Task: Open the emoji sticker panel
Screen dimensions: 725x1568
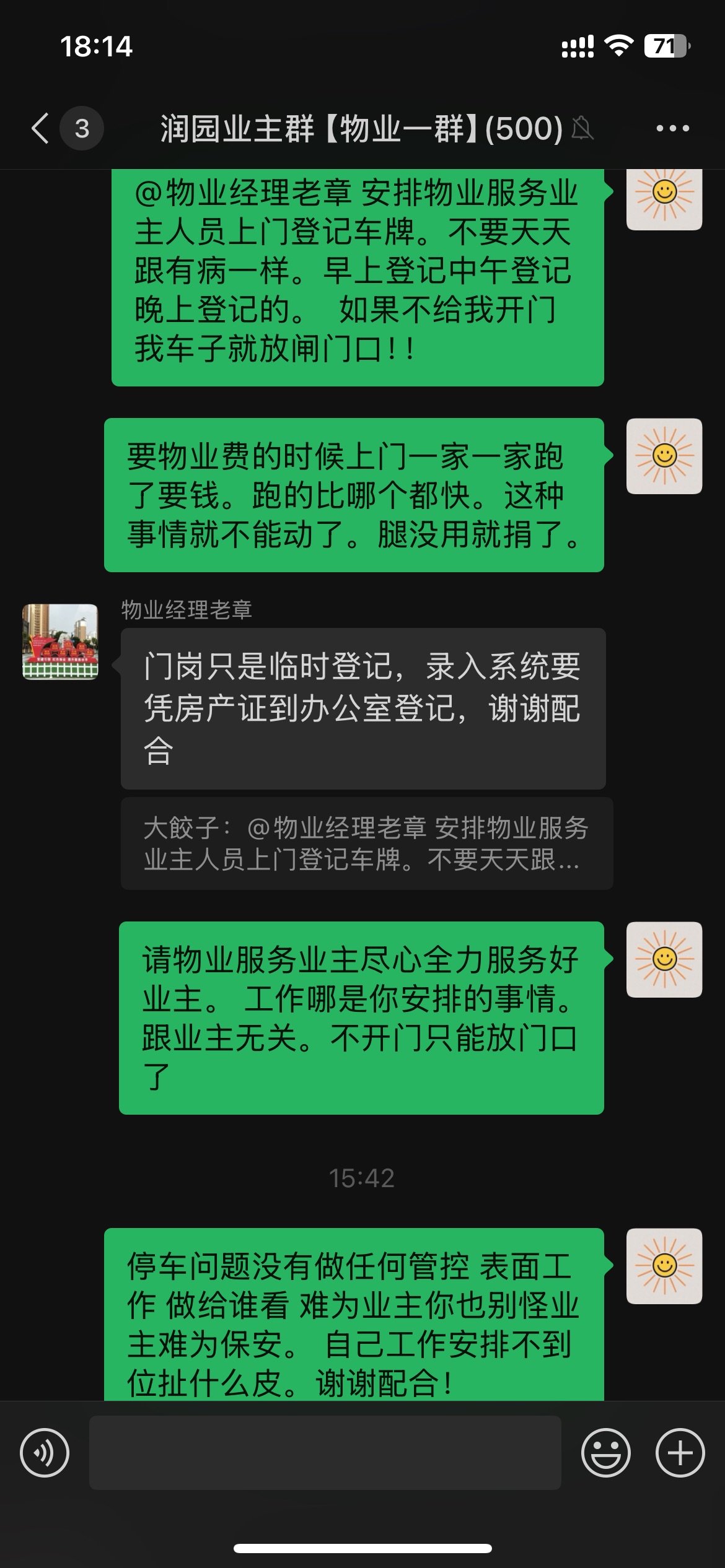Action: coord(605,1452)
